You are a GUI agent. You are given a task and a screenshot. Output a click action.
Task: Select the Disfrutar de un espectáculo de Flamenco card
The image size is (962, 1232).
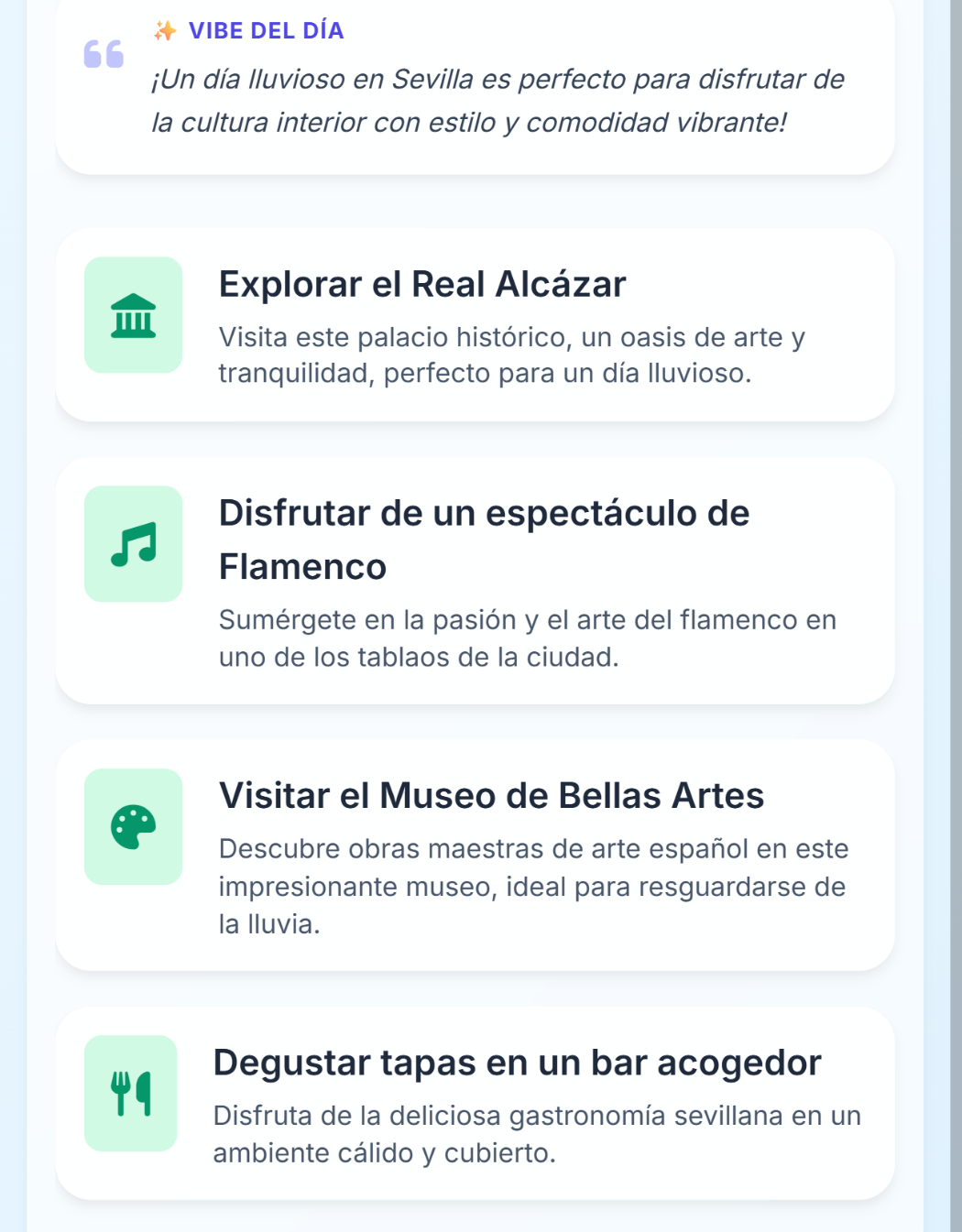pyautogui.click(x=476, y=579)
